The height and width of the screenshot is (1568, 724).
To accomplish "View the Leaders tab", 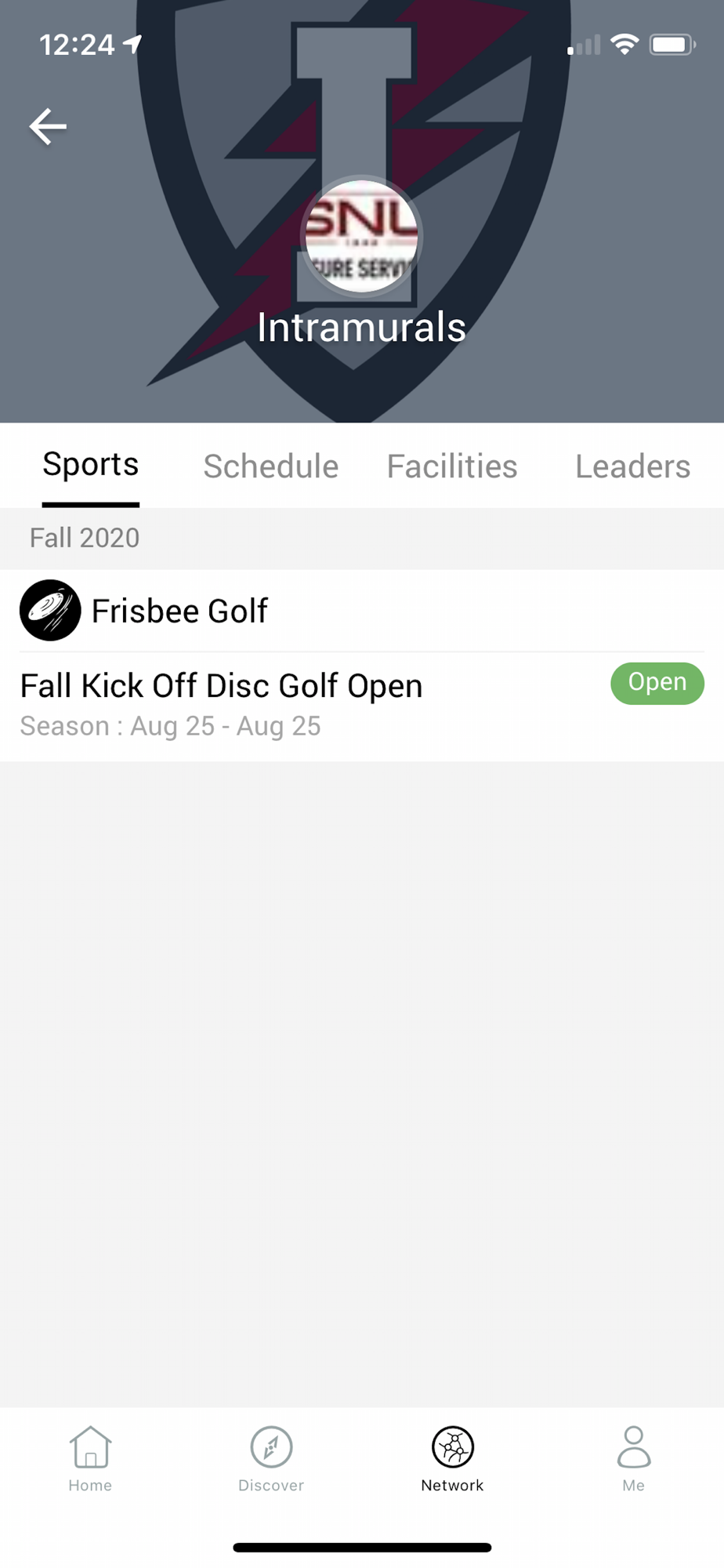I will (x=632, y=466).
